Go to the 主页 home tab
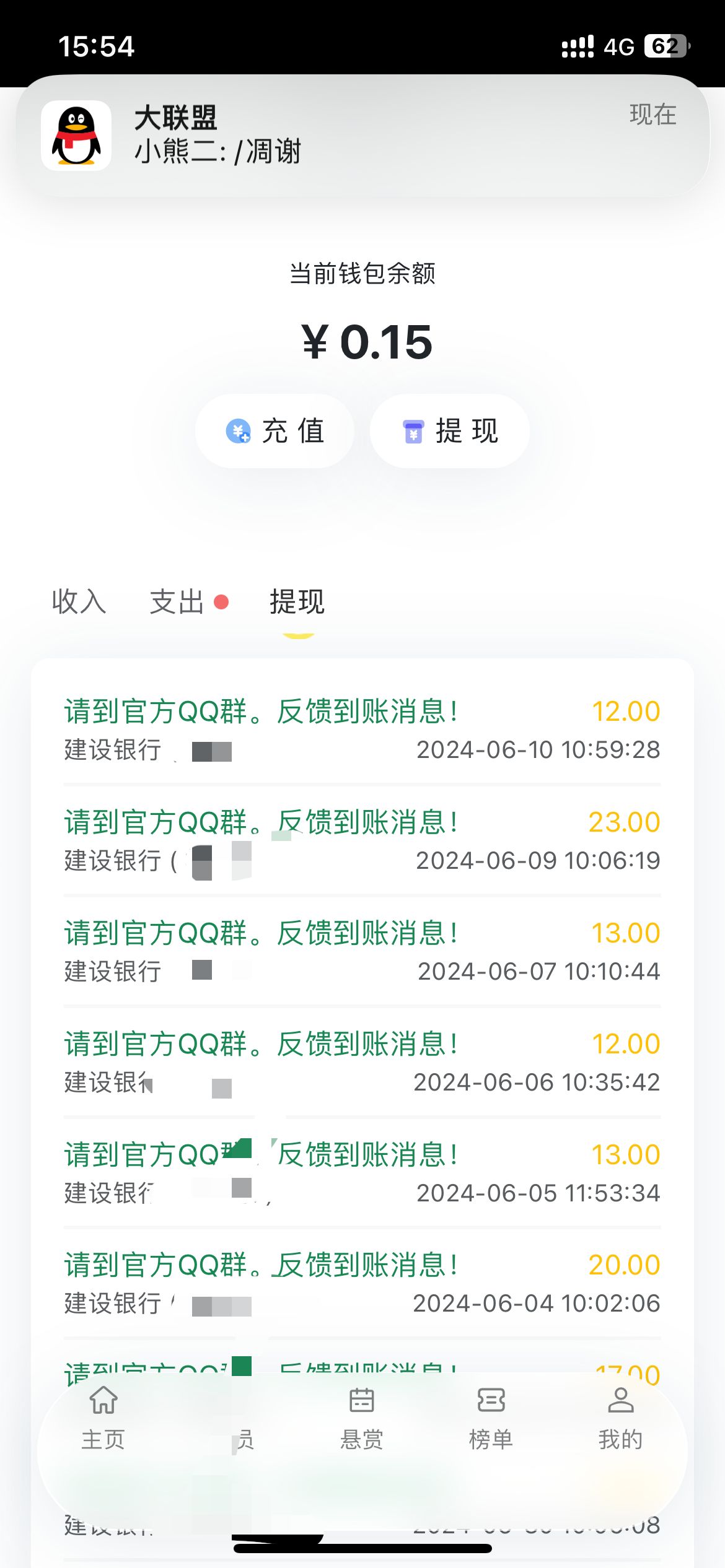Screen dimensions: 725x1568 tap(103, 1418)
